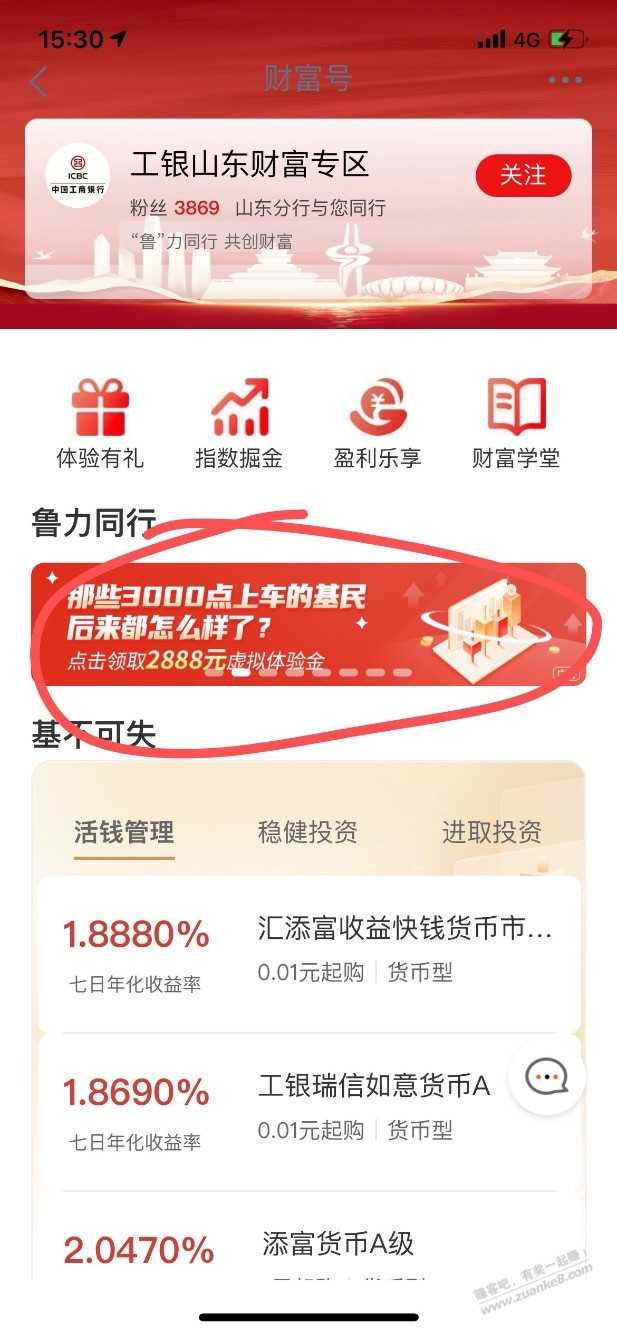Open 体验有礼 gift shortcut
The width and height of the screenshot is (617, 1334).
point(100,424)
